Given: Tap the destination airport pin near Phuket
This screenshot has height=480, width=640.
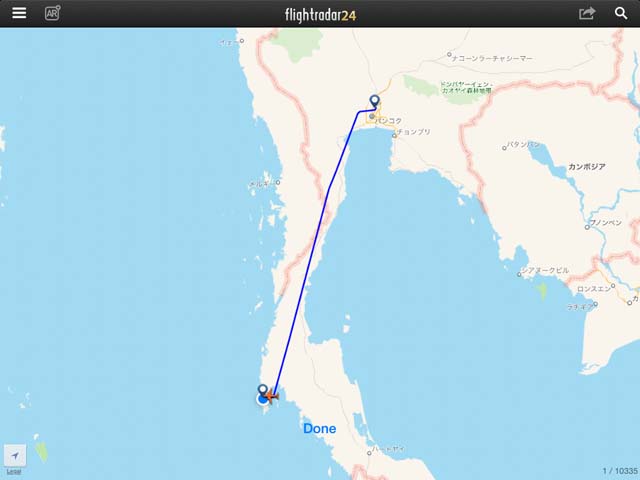Looking at the screenshot, I should point(262,390).
